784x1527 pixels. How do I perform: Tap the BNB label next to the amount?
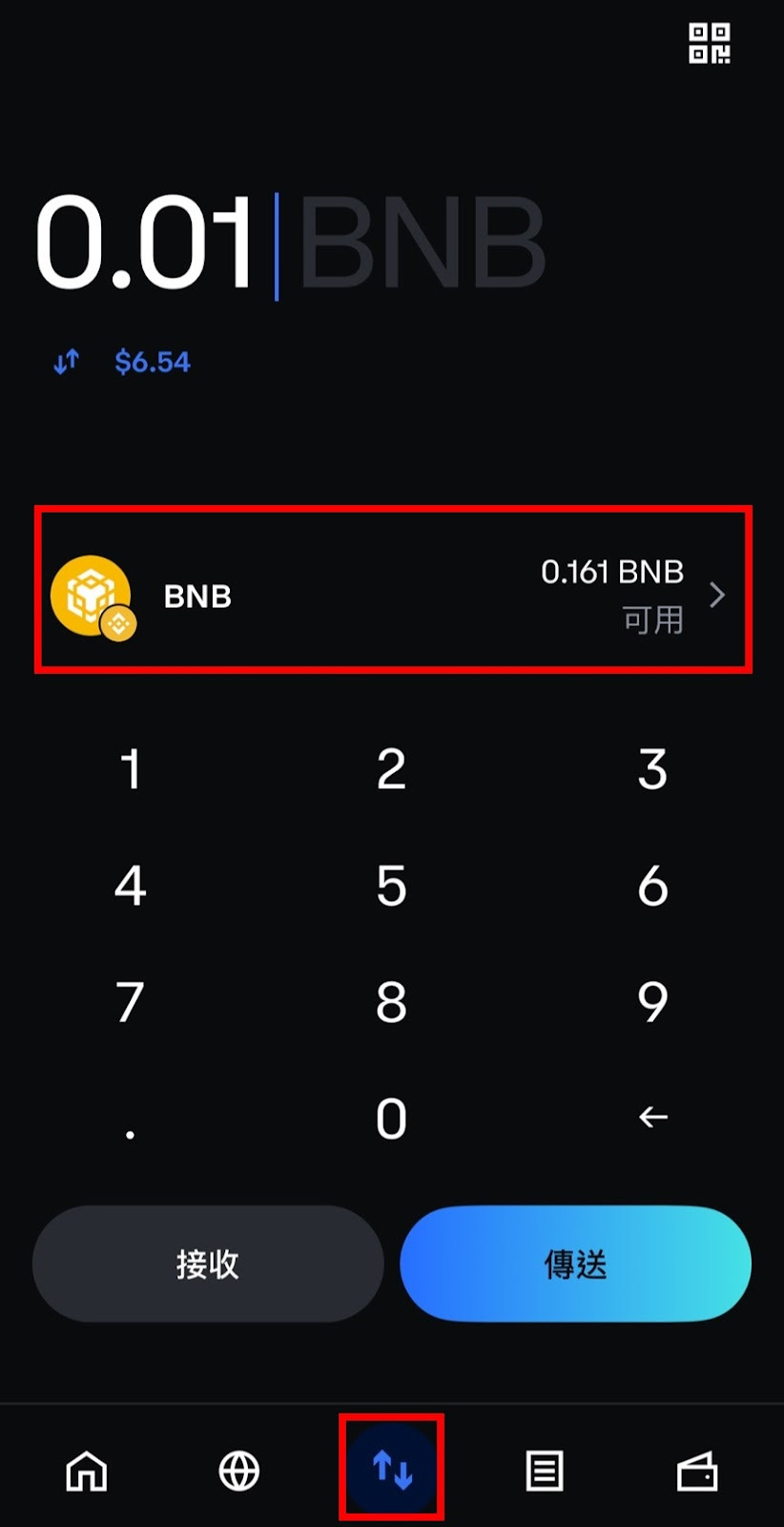click(x=196, y=596)
